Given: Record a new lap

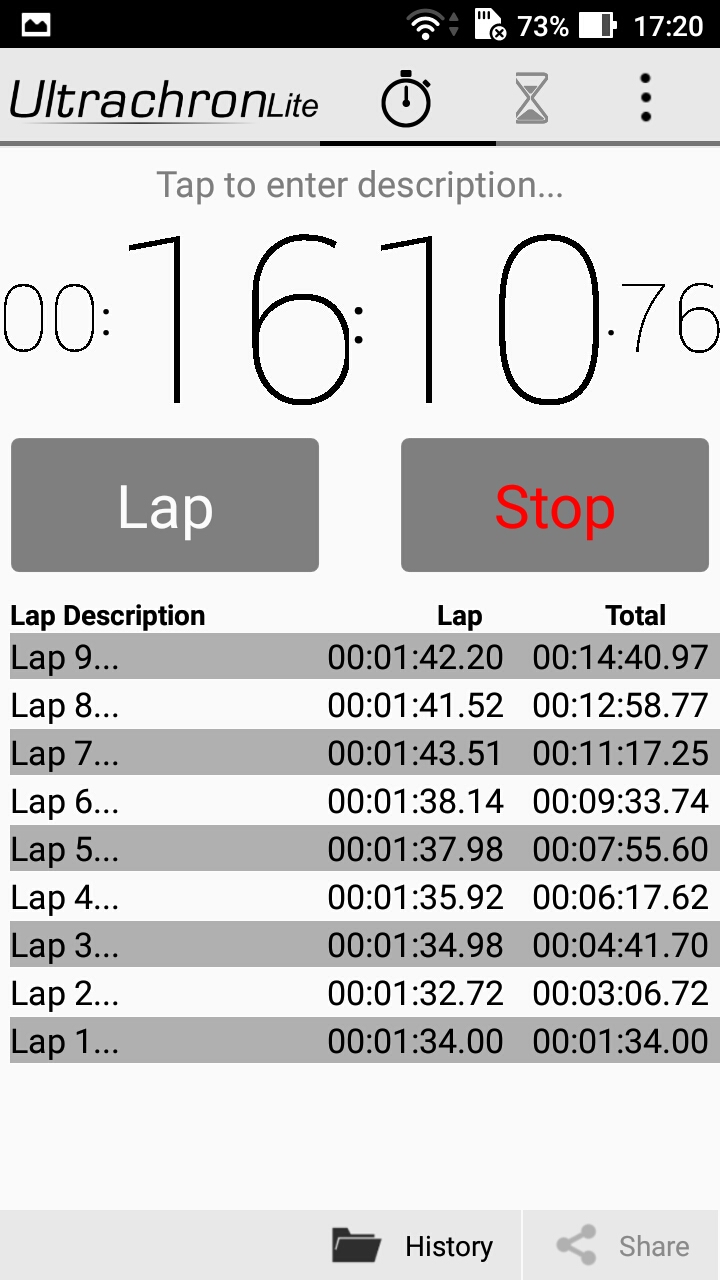Looking at the screenshot, I should 165,505.
